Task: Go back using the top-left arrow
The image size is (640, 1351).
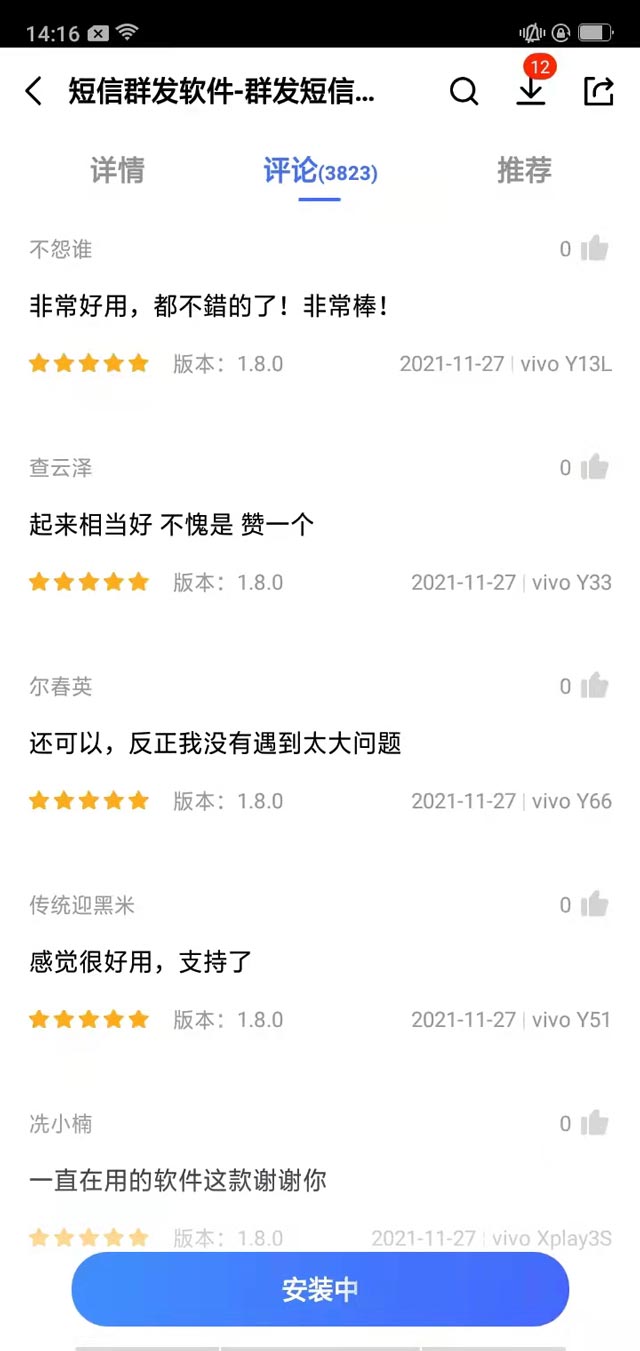Action: tap(34, 92)
